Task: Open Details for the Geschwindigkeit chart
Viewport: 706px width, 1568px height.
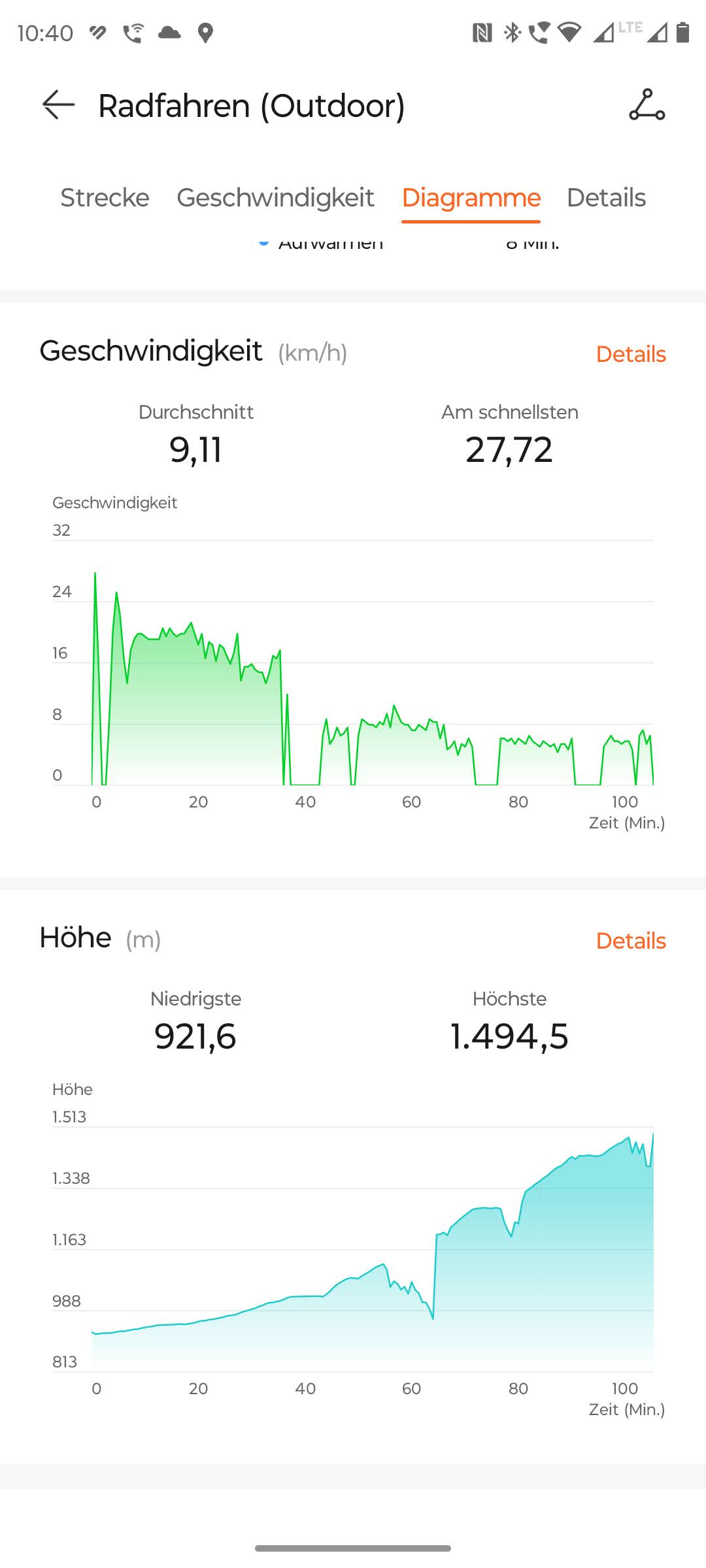Action: pos(631,354)
